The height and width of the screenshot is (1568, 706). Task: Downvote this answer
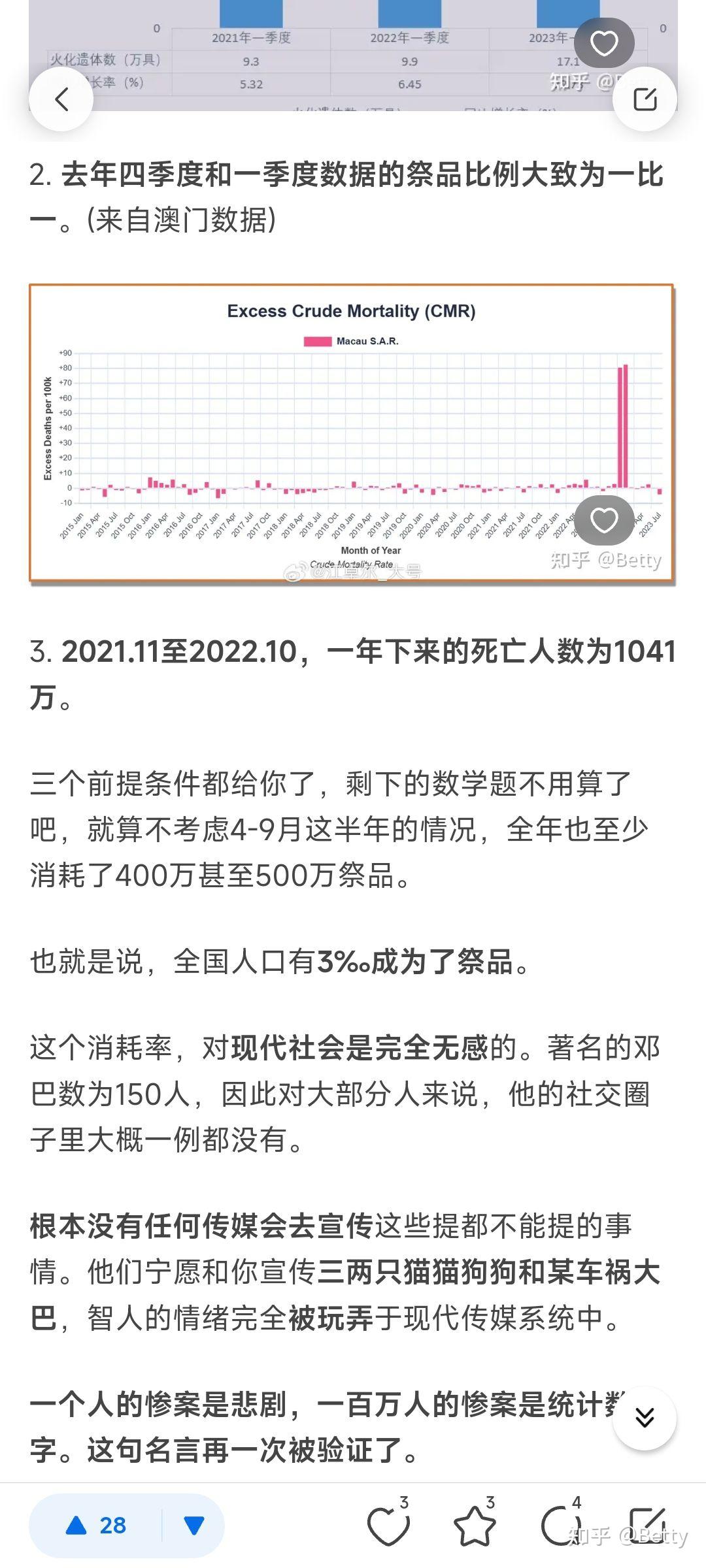[x=194, y=1526]
